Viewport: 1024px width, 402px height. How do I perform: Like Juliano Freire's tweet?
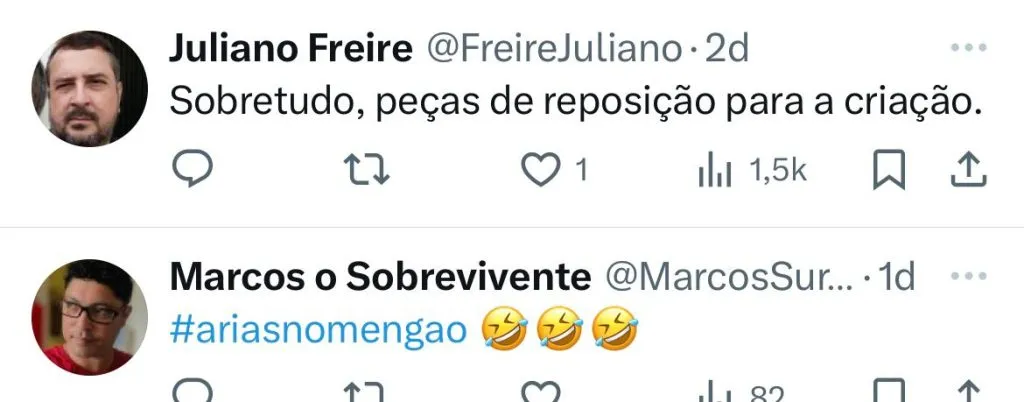click(x=542, y=172)
